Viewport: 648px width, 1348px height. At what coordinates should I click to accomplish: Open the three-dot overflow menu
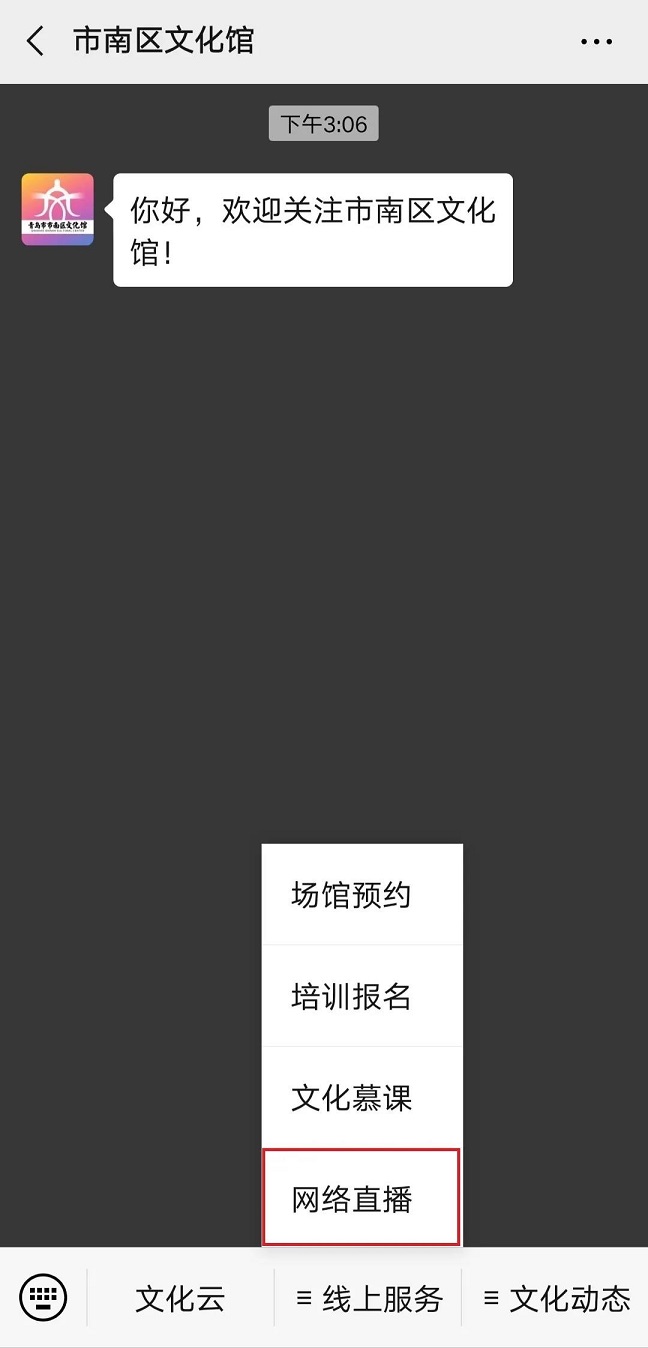tap(597, 42)
